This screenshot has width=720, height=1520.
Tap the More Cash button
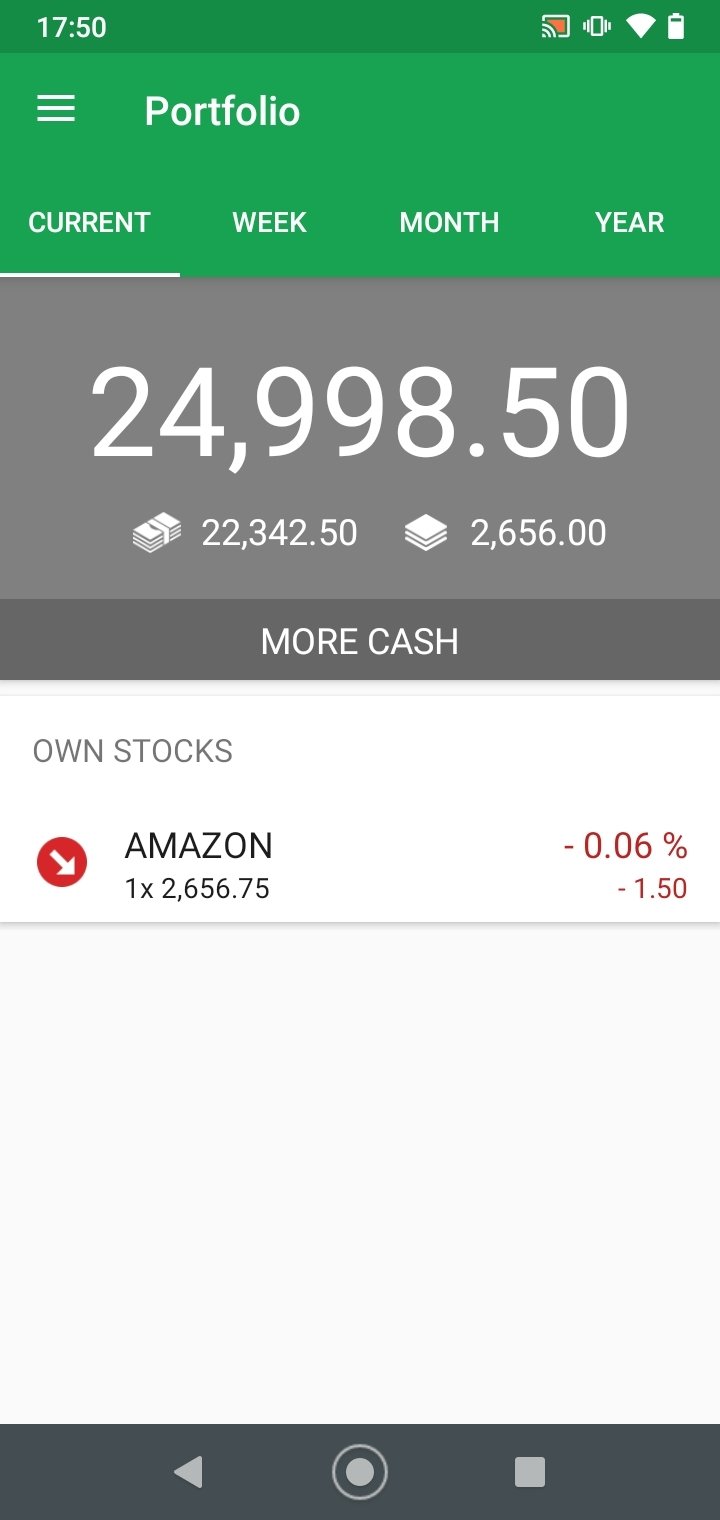click(x=360, y=641)
